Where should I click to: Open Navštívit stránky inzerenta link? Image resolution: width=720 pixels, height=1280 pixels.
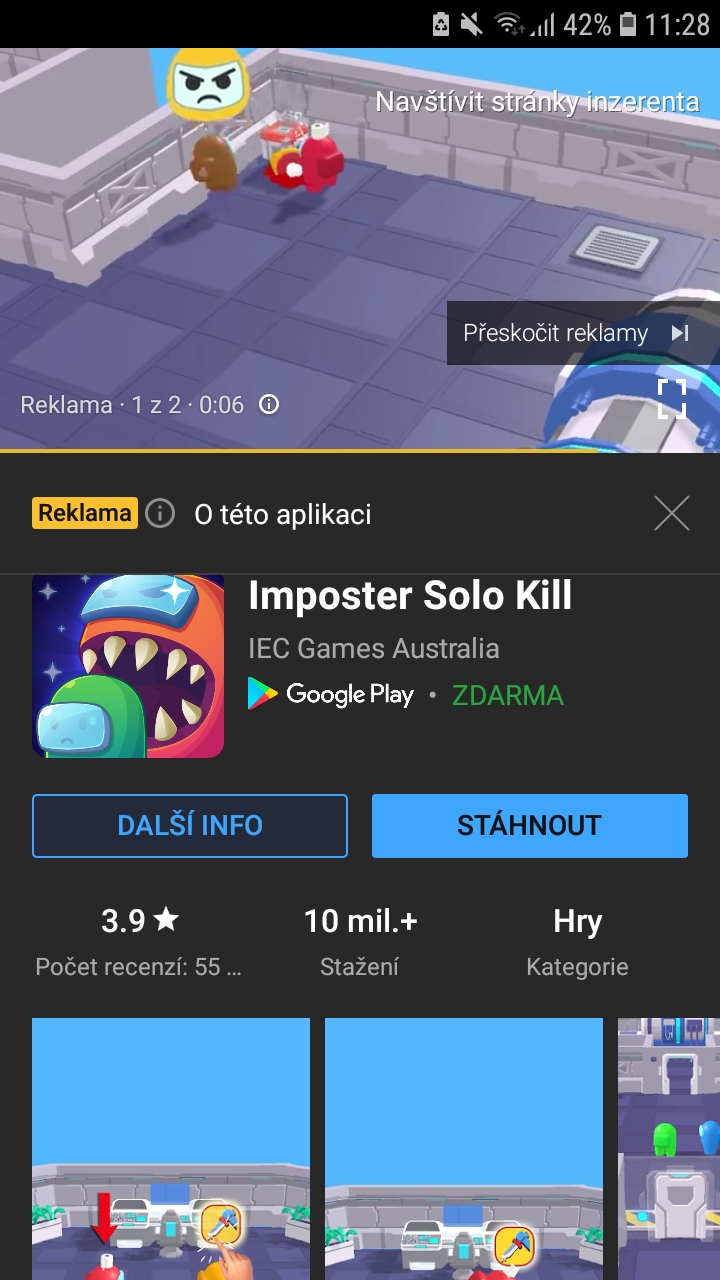point(537,101)
